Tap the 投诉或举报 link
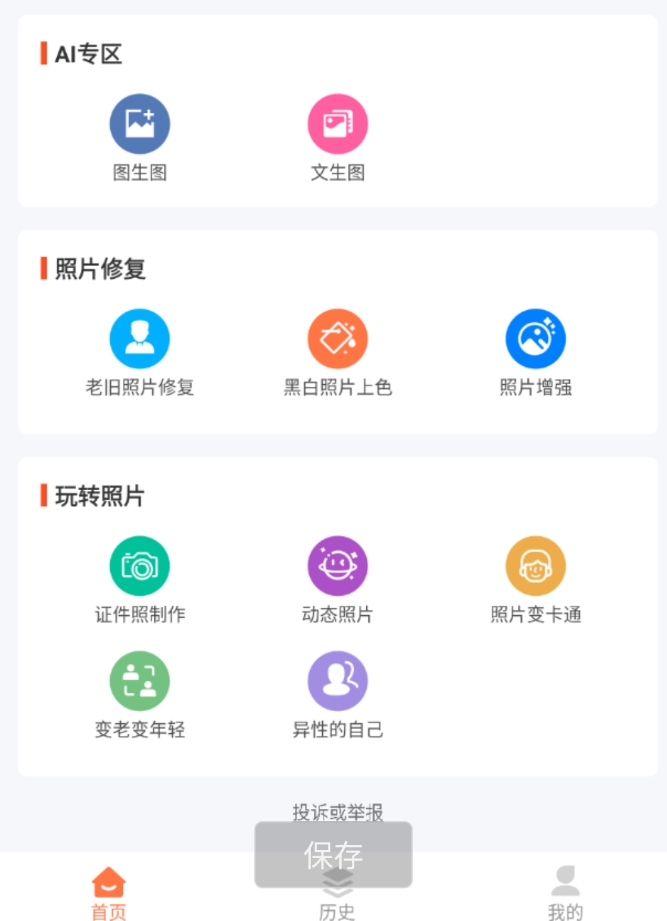 [337, 811]
